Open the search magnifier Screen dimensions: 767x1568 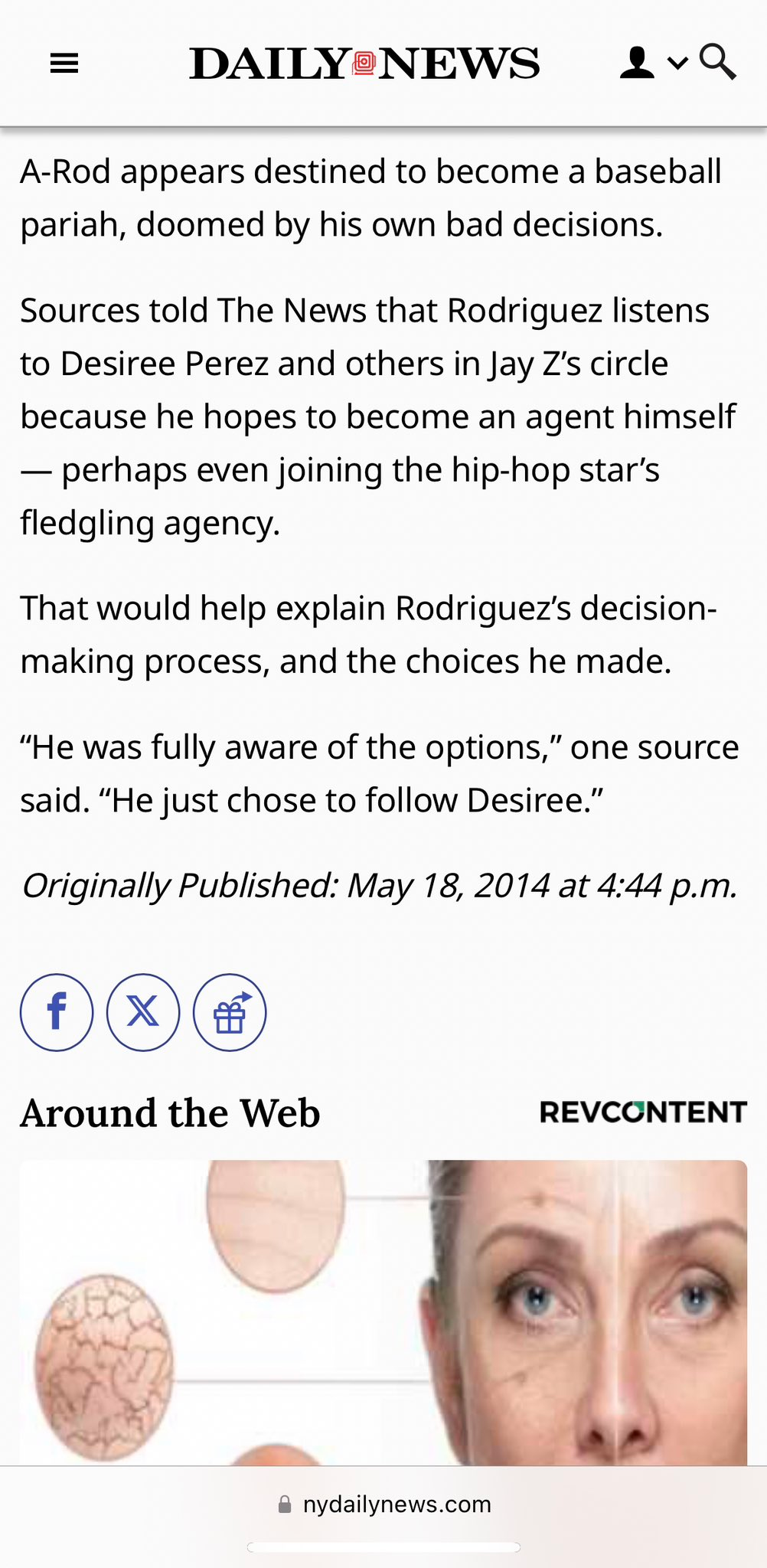tap(717, 62)
